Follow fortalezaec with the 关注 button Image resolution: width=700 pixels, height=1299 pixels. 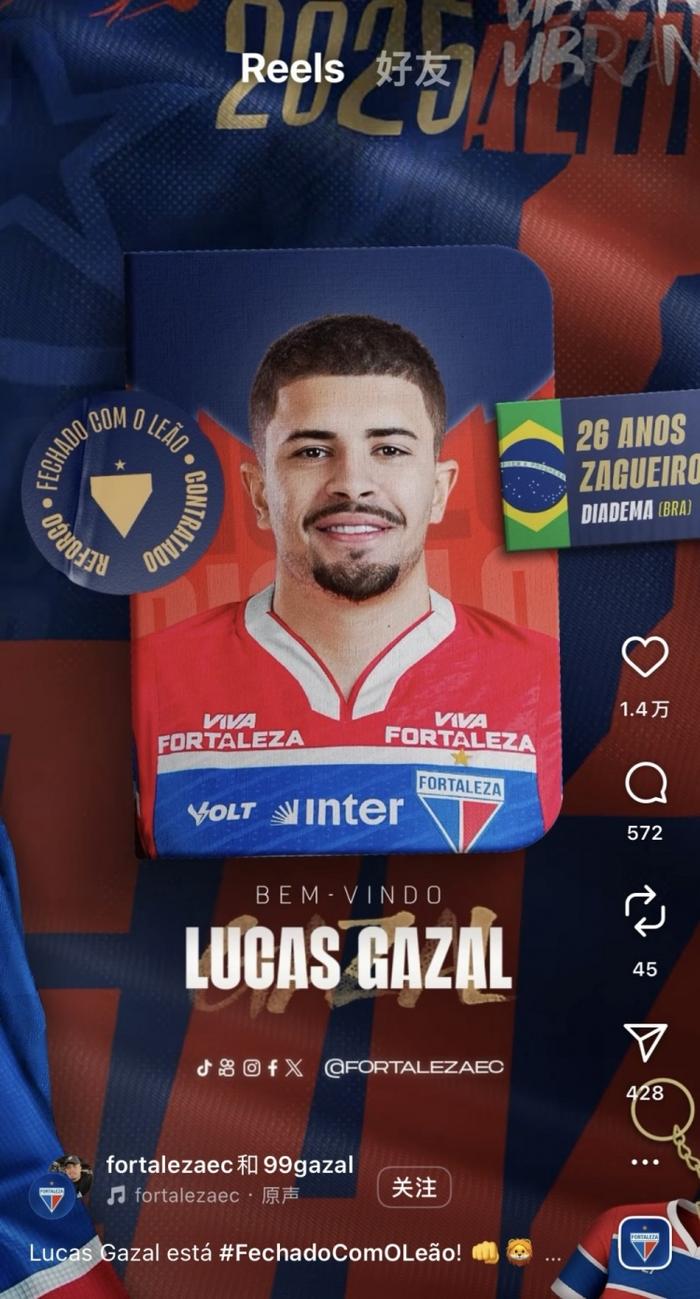pyautogui.click(x=414, y=1188)
